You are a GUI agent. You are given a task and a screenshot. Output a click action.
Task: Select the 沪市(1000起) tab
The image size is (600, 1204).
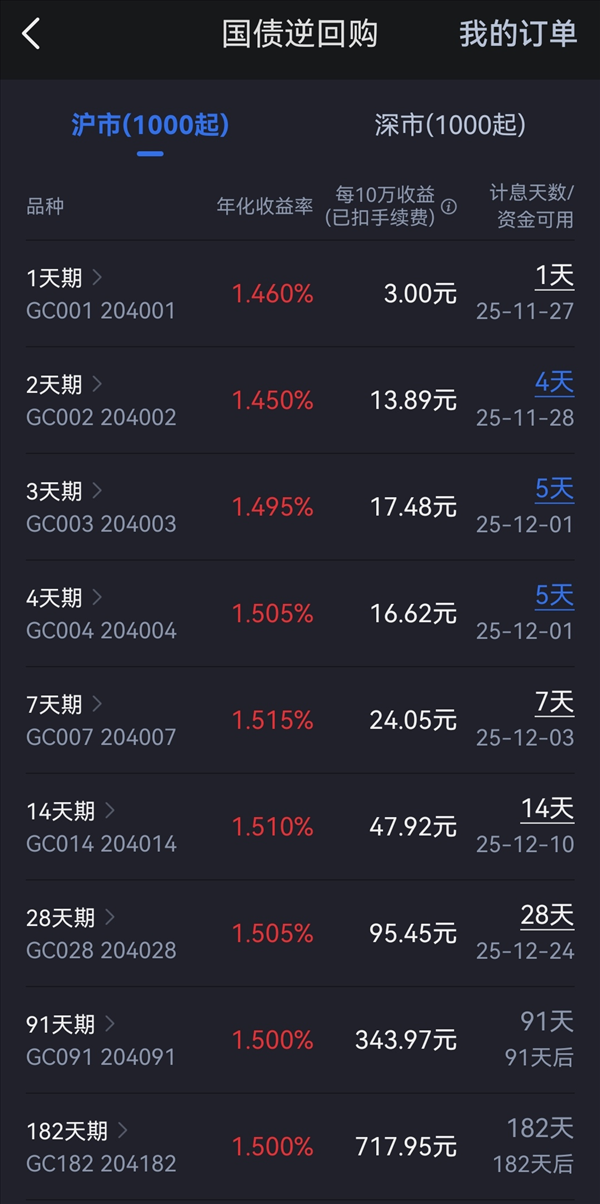point(150,125)
